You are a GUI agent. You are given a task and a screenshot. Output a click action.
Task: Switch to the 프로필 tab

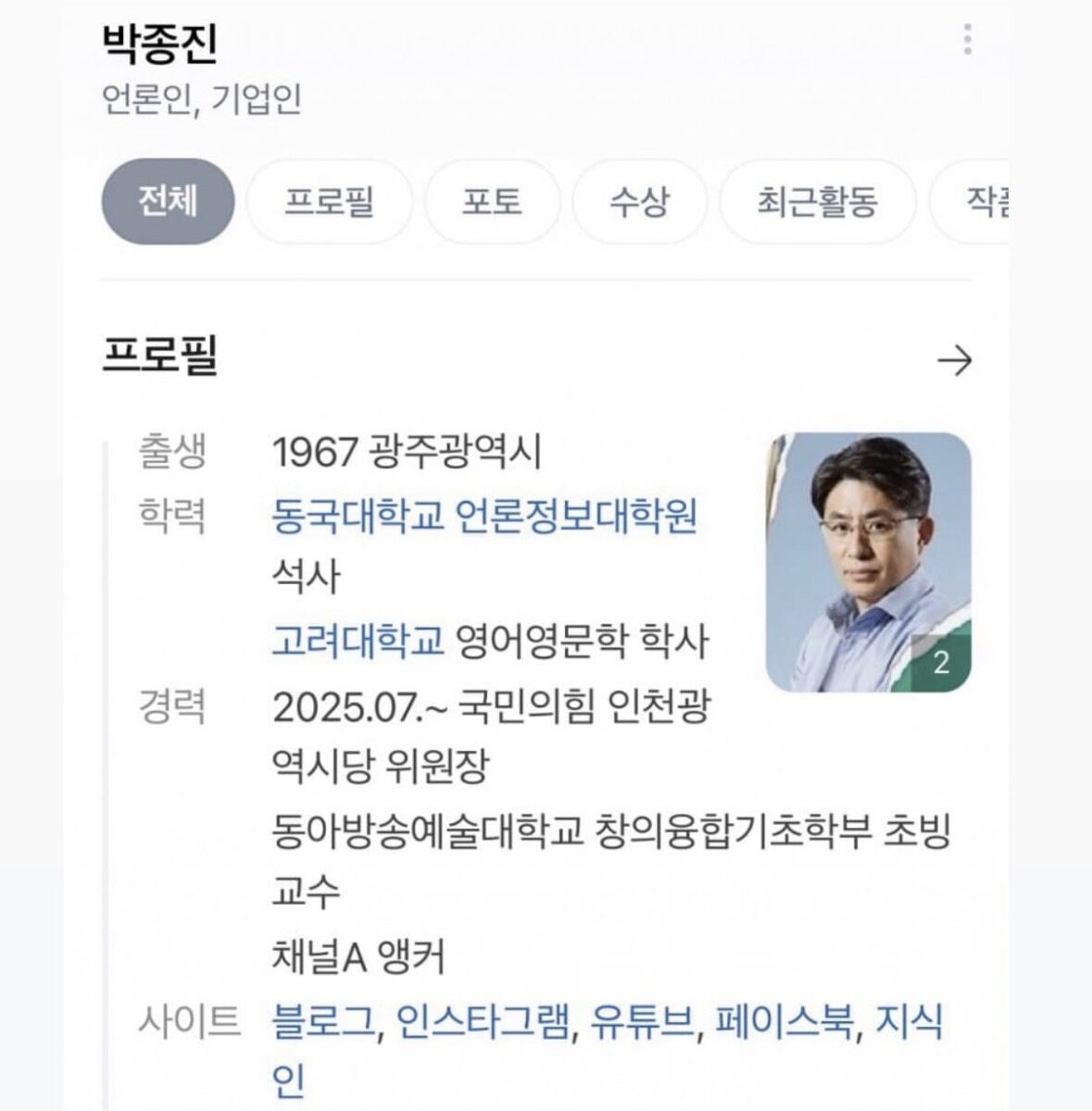pos(329,201)
